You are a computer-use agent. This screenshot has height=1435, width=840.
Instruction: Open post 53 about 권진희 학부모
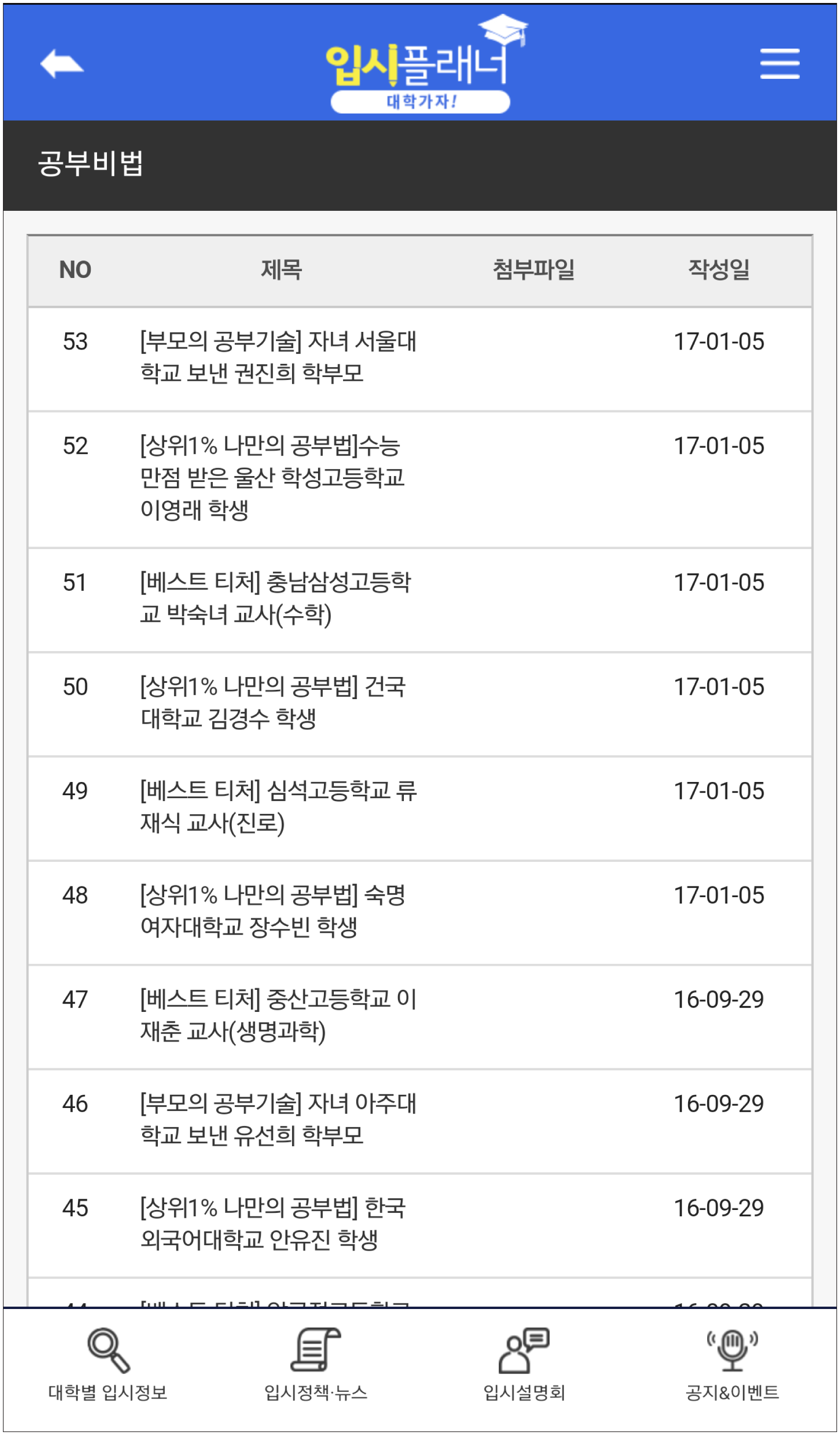pyautogui.click(x=278, y=357)
